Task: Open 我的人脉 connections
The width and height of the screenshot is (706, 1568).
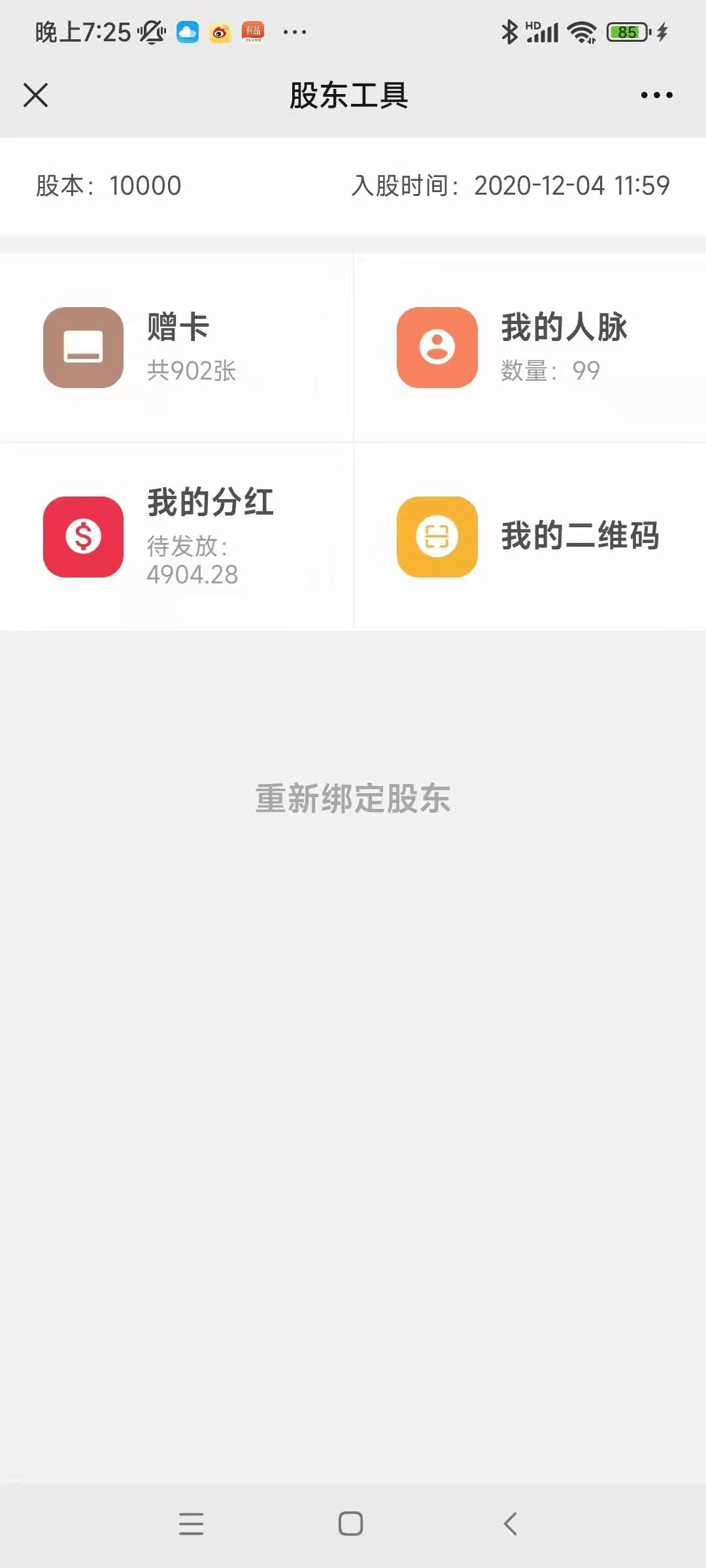Action: click(530, 348)
